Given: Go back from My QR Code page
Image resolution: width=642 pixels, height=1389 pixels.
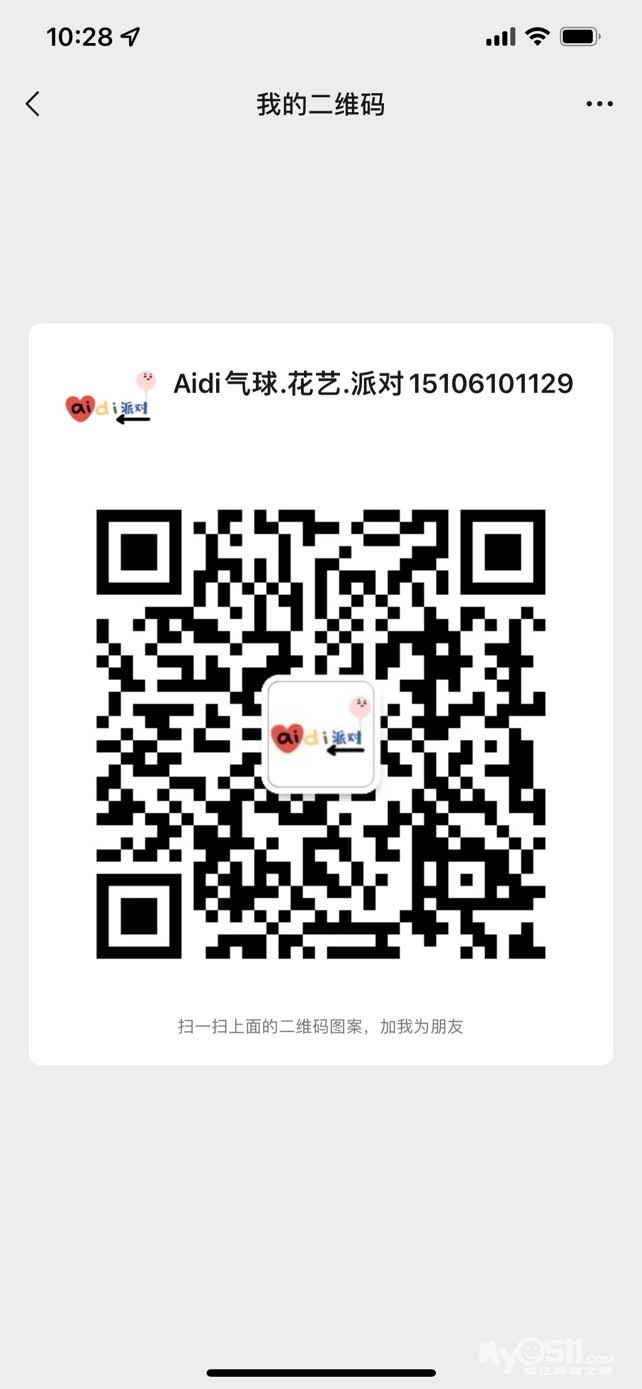Looking at the screenshot, I should (x=33, y=104).
